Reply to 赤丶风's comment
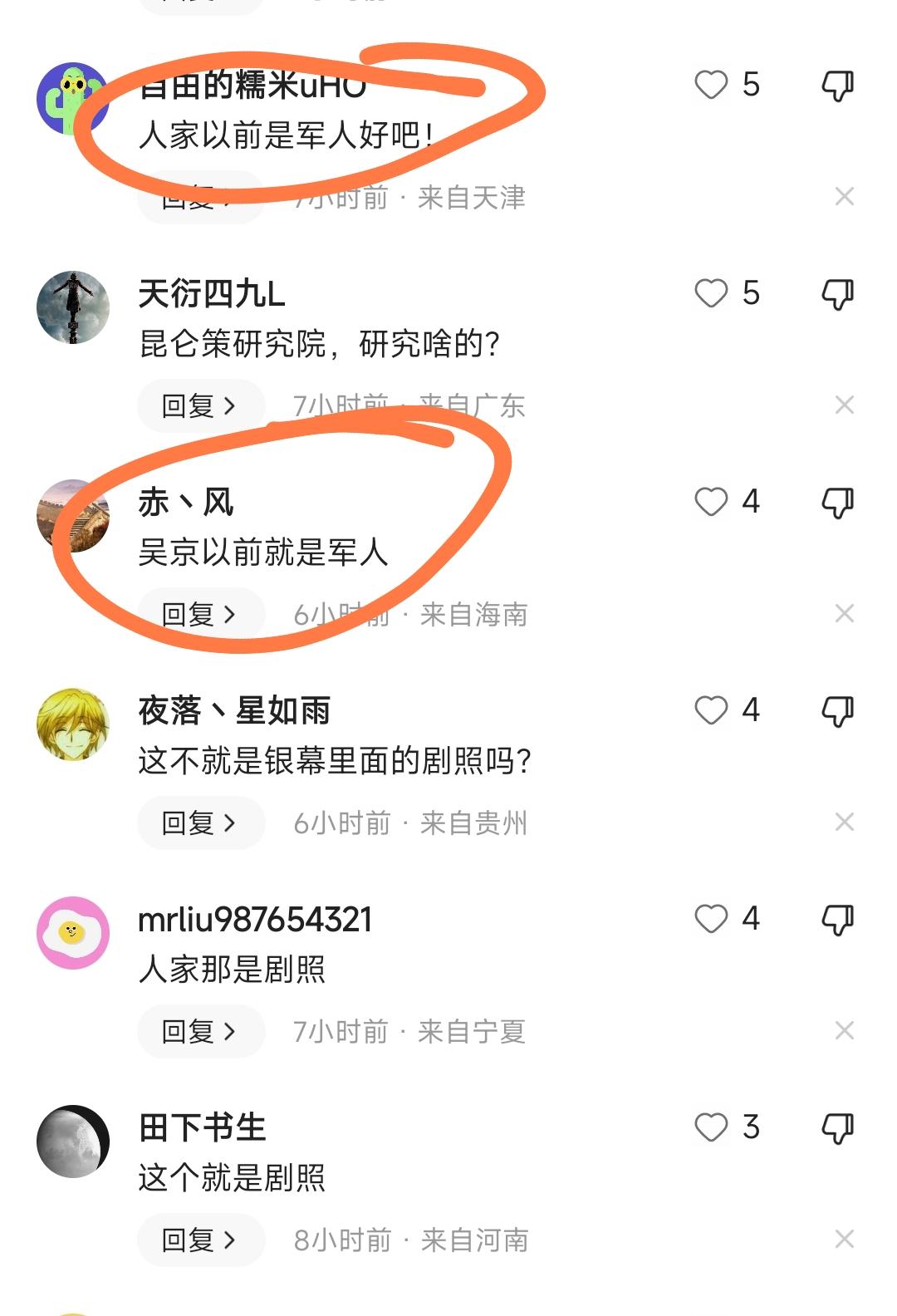Viewport: 897px width, 1316px height. (x=199, y=615)
